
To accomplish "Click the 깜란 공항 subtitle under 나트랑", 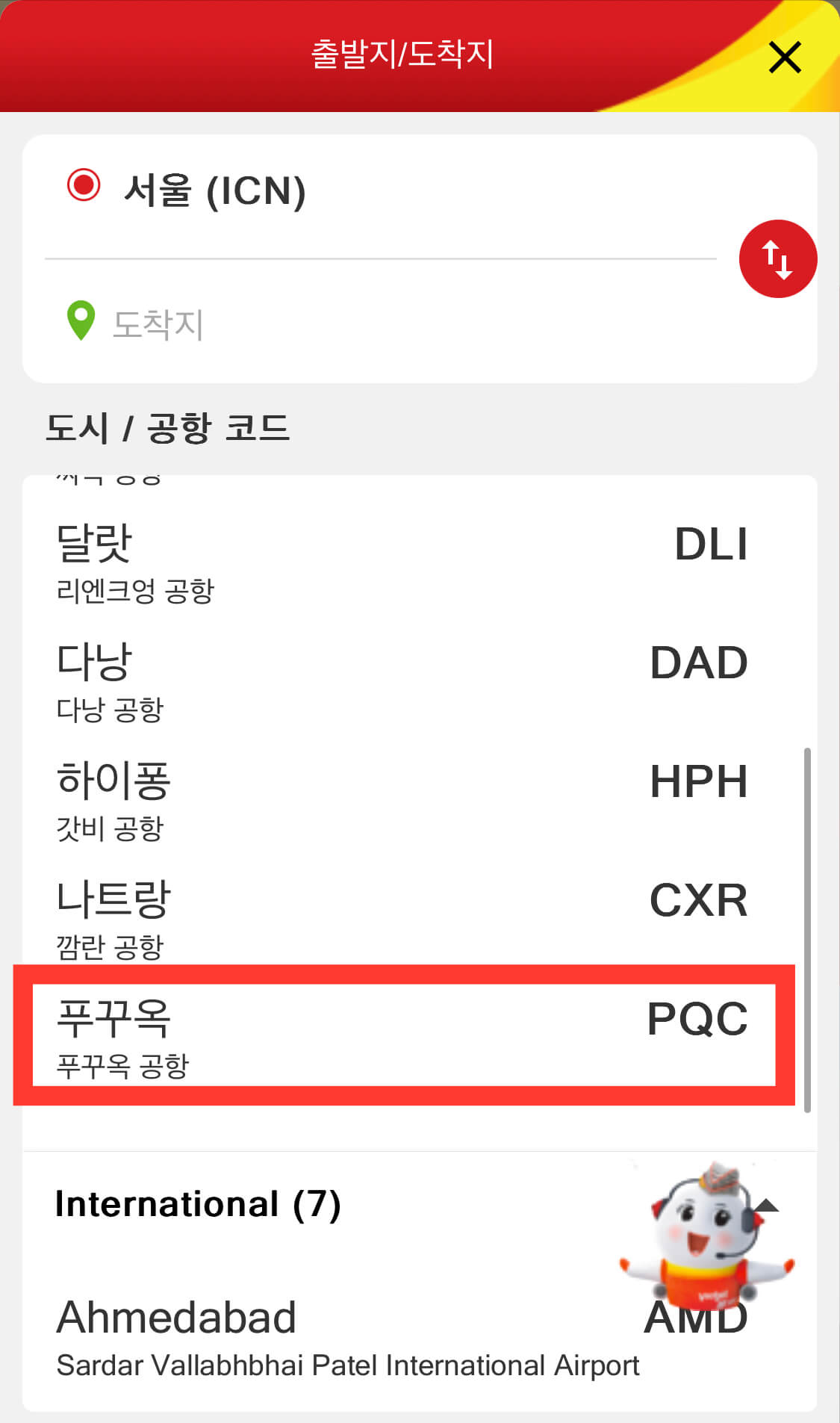I will (x=111, y=947).
